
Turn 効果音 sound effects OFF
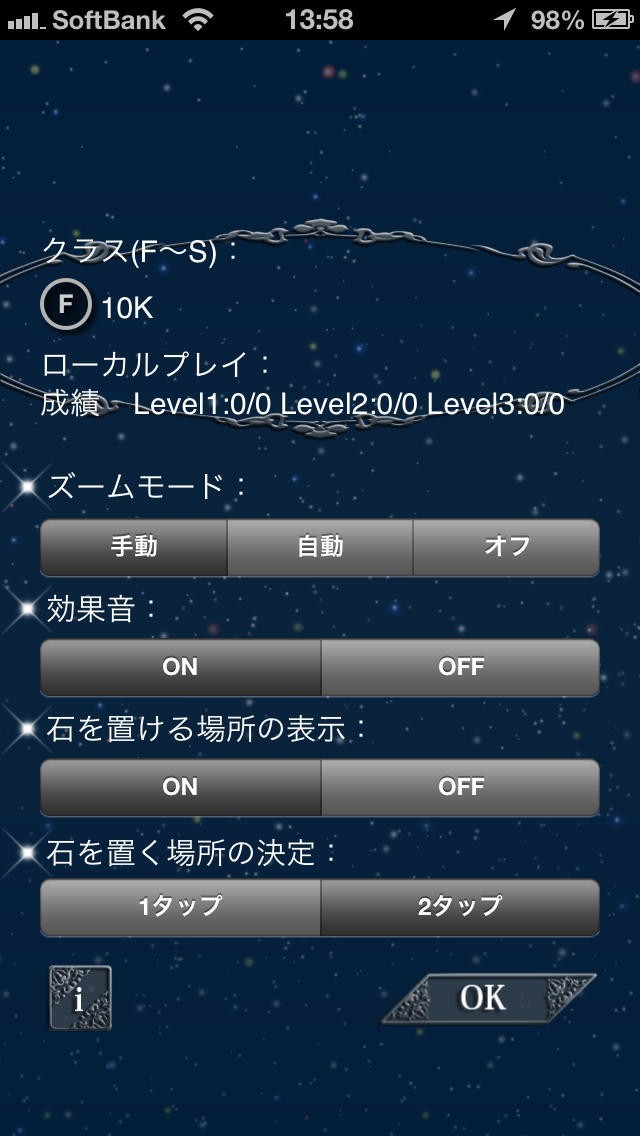[460, 667]
